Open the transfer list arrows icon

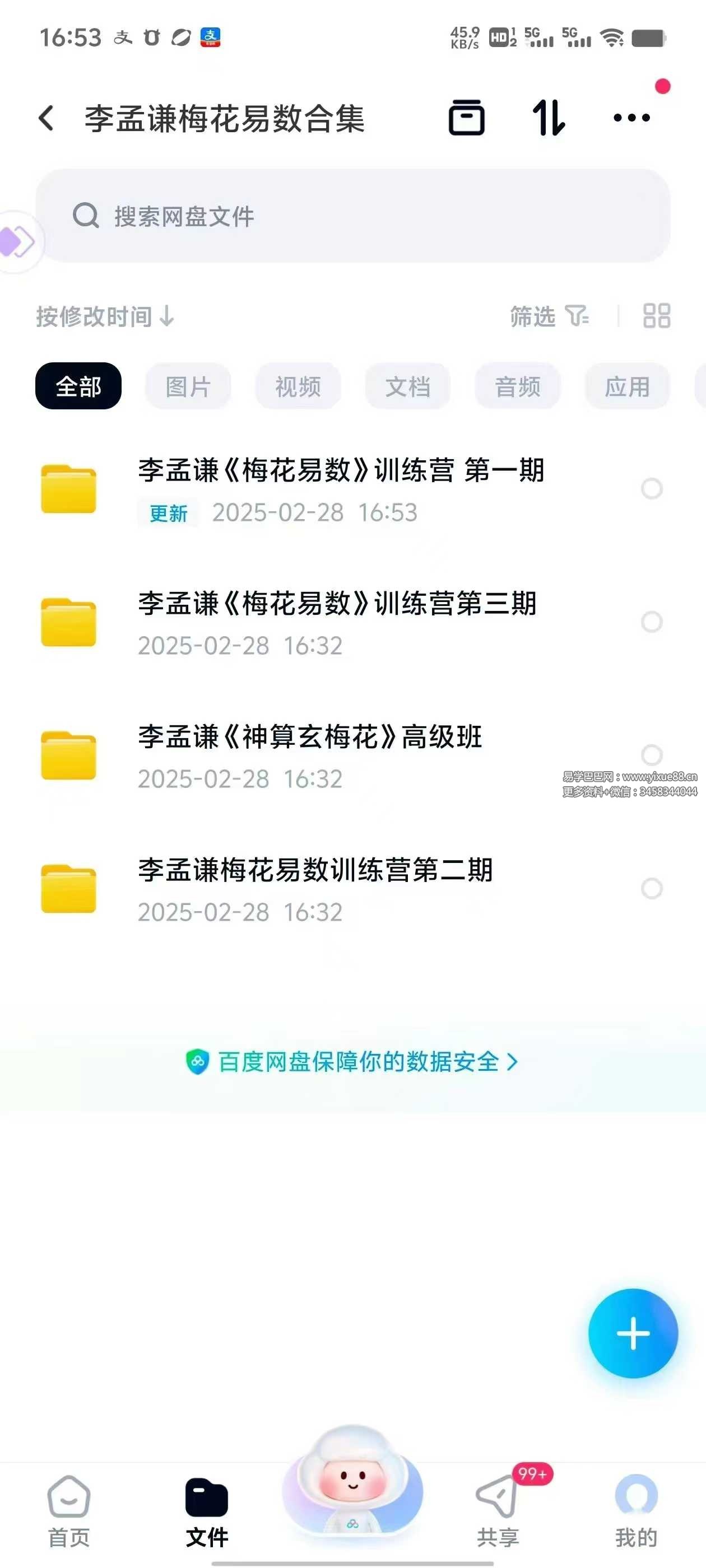point(548,118)
